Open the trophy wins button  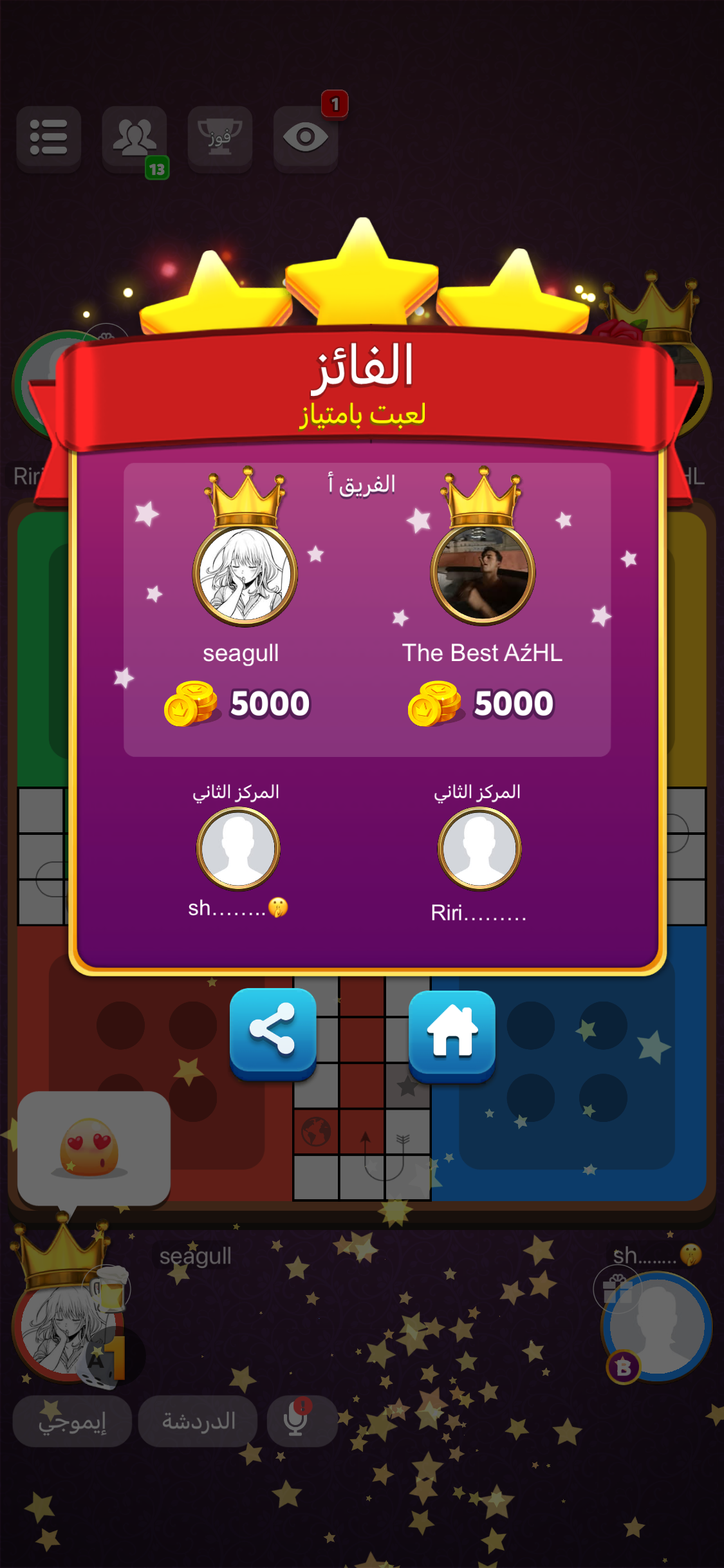click(219, 137)
